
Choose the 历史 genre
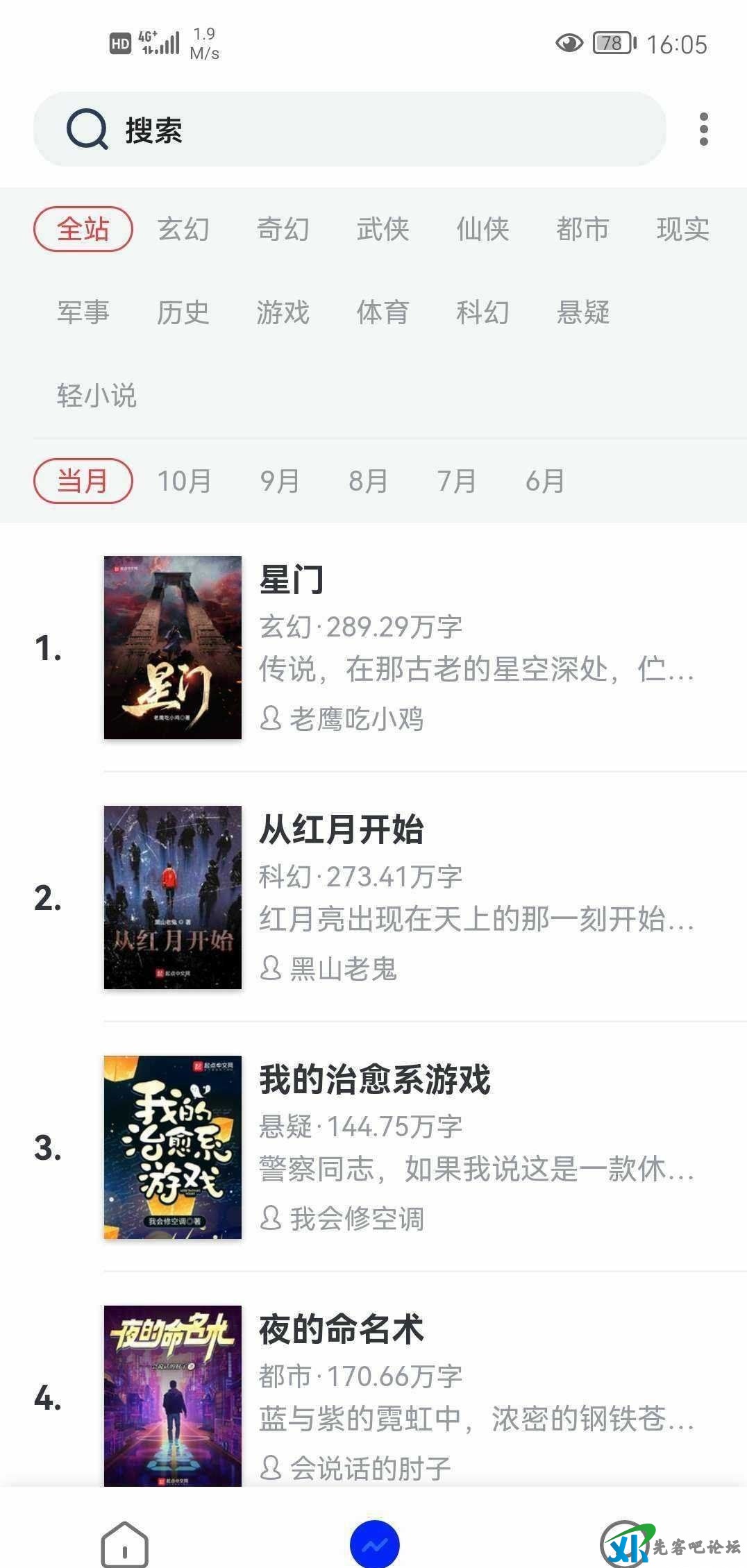click(183, 312)
